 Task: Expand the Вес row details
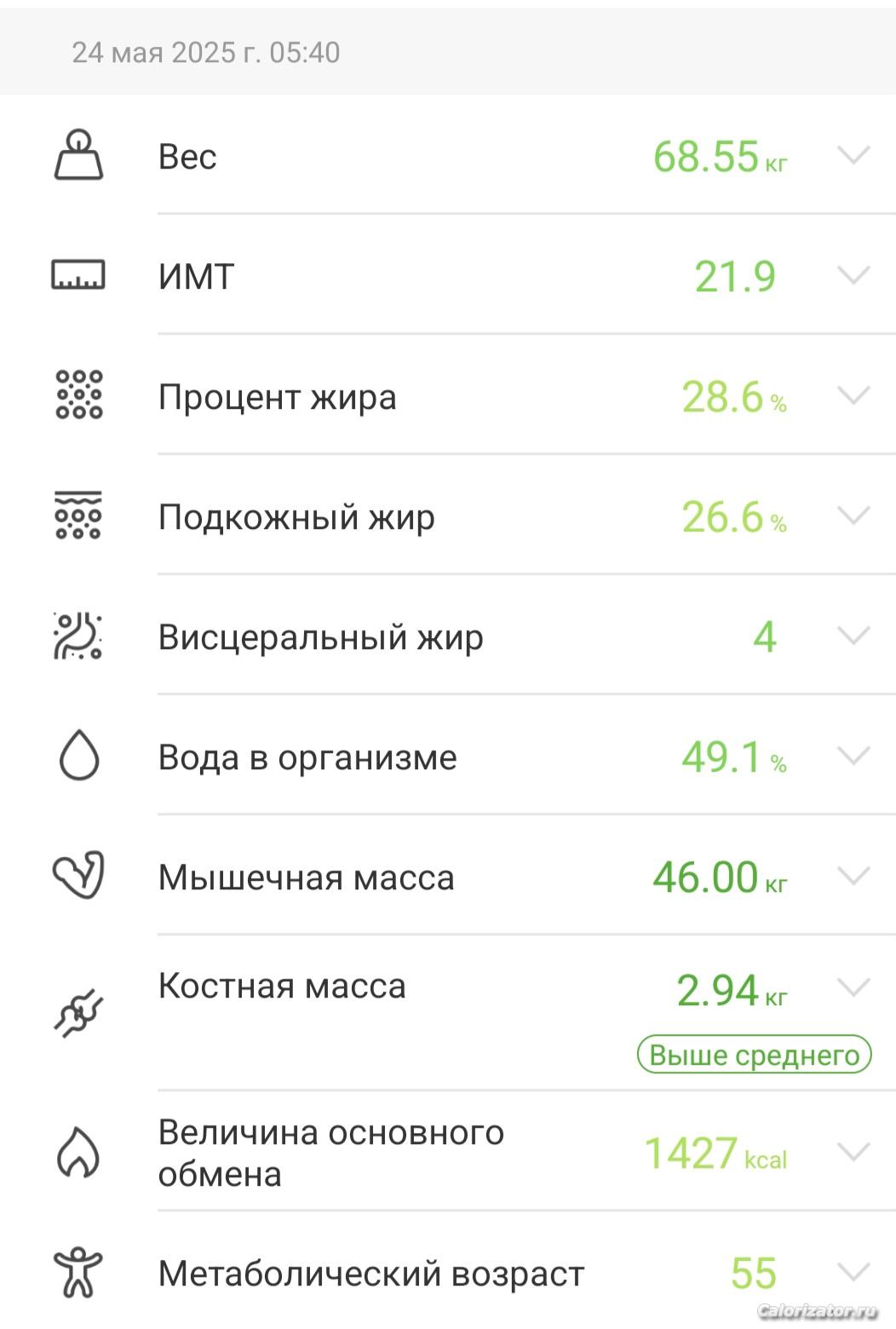pyautogui.click(x=853, y=156)
